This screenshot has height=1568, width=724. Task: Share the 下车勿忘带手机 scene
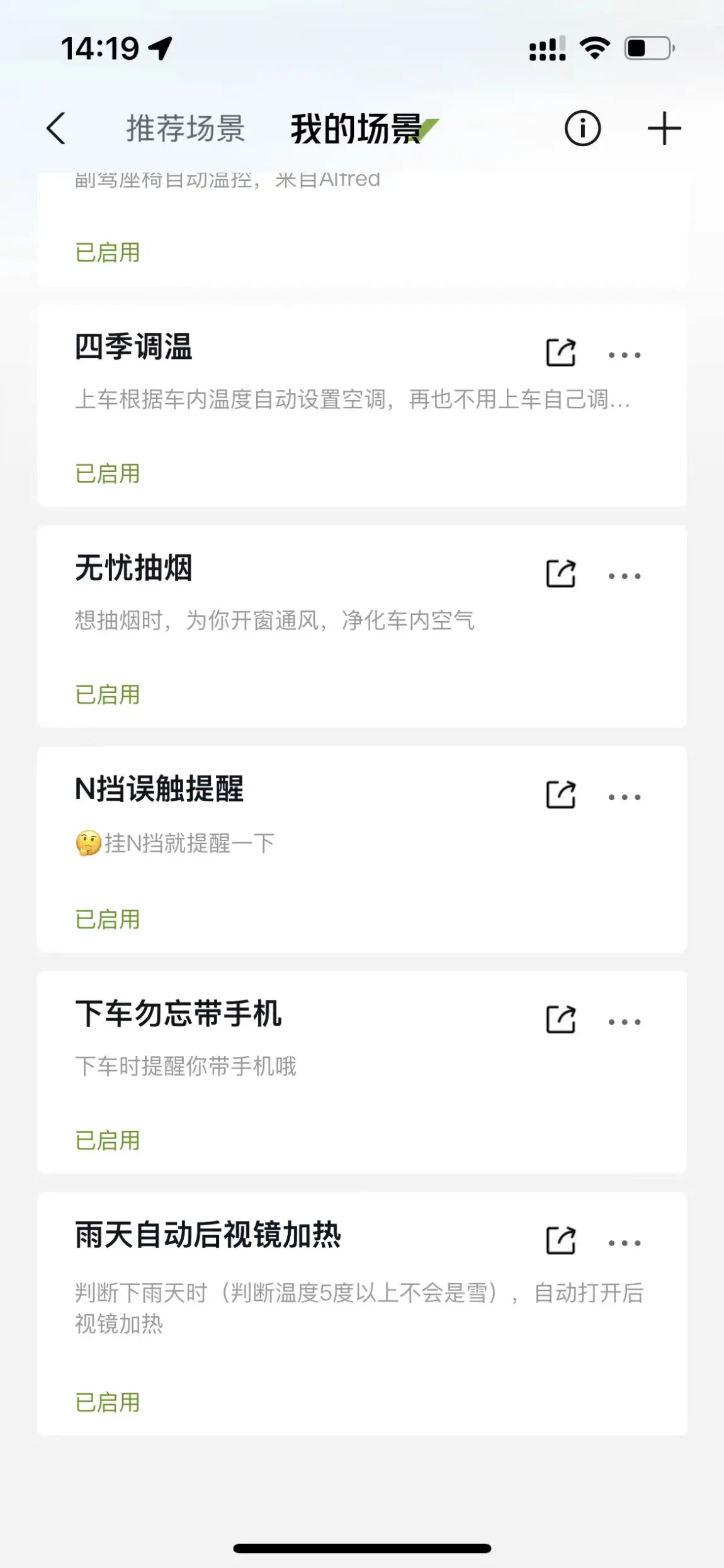pyautogui.click(x=561, y=1019)
